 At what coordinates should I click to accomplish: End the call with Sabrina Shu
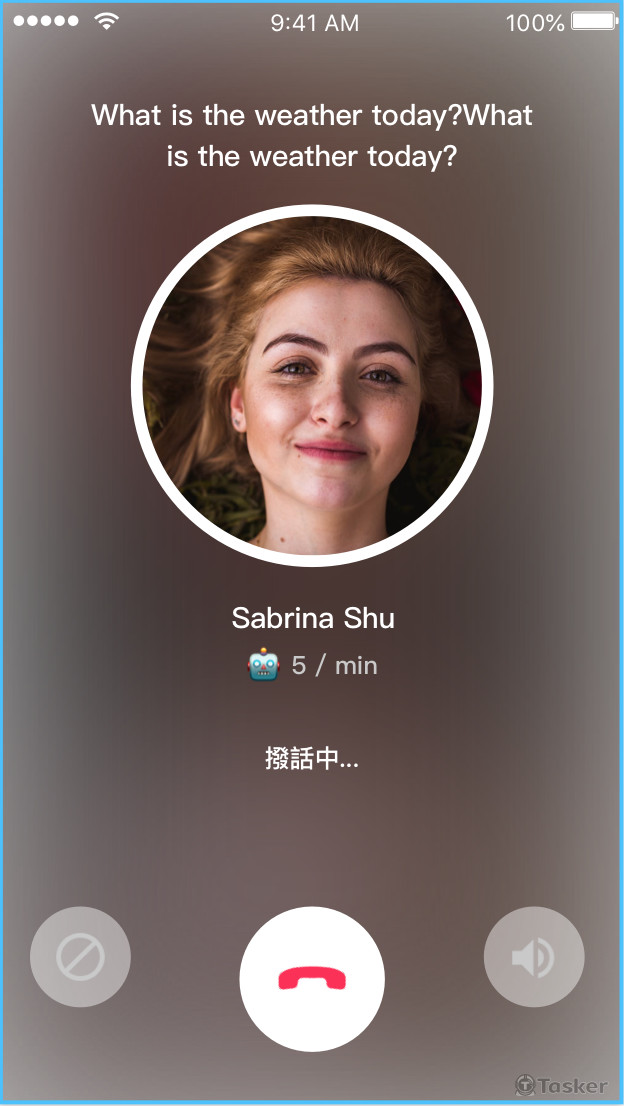click(x=312, y=978)
